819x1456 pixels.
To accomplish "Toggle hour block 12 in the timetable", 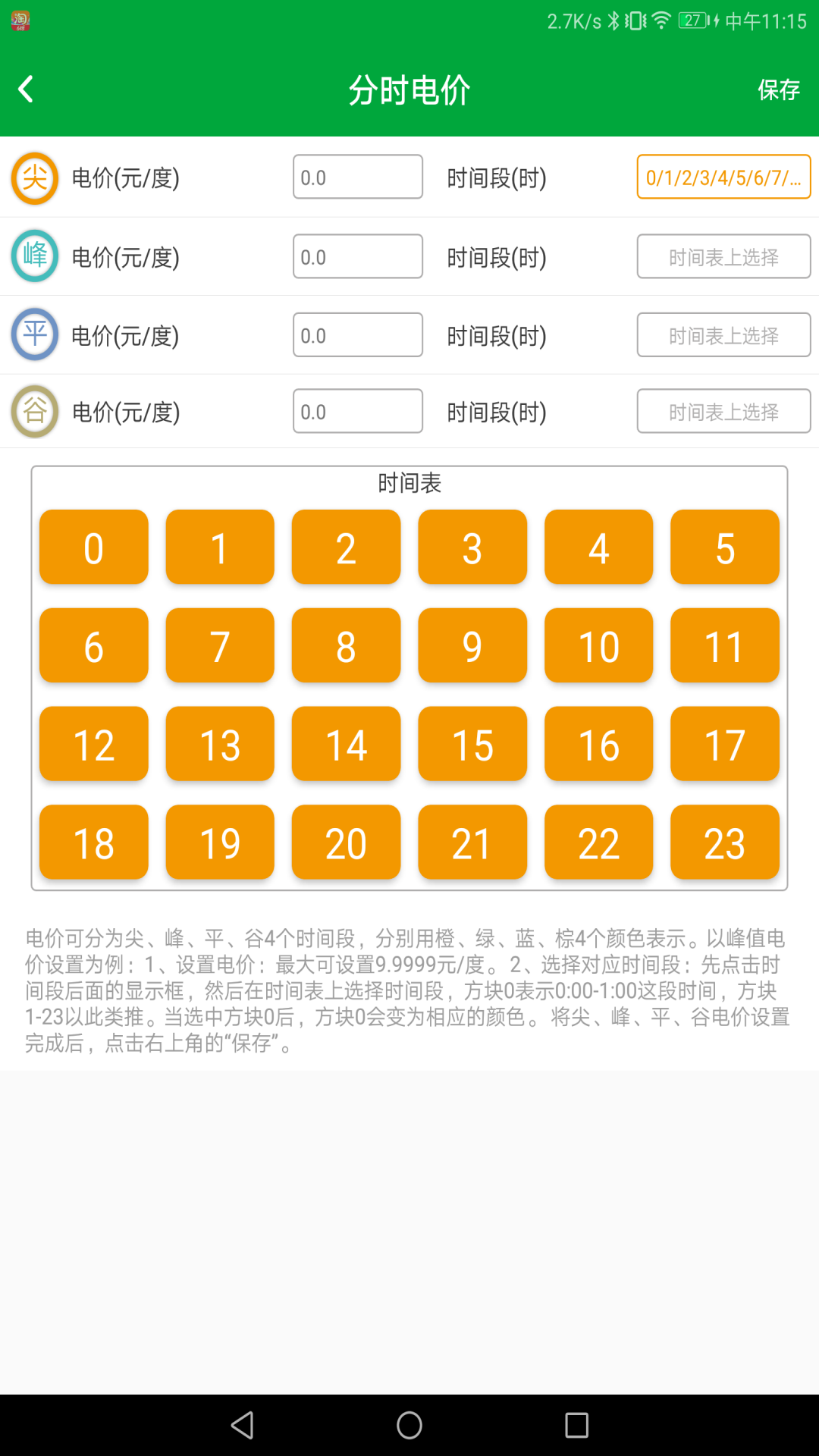I will point(93,744).
